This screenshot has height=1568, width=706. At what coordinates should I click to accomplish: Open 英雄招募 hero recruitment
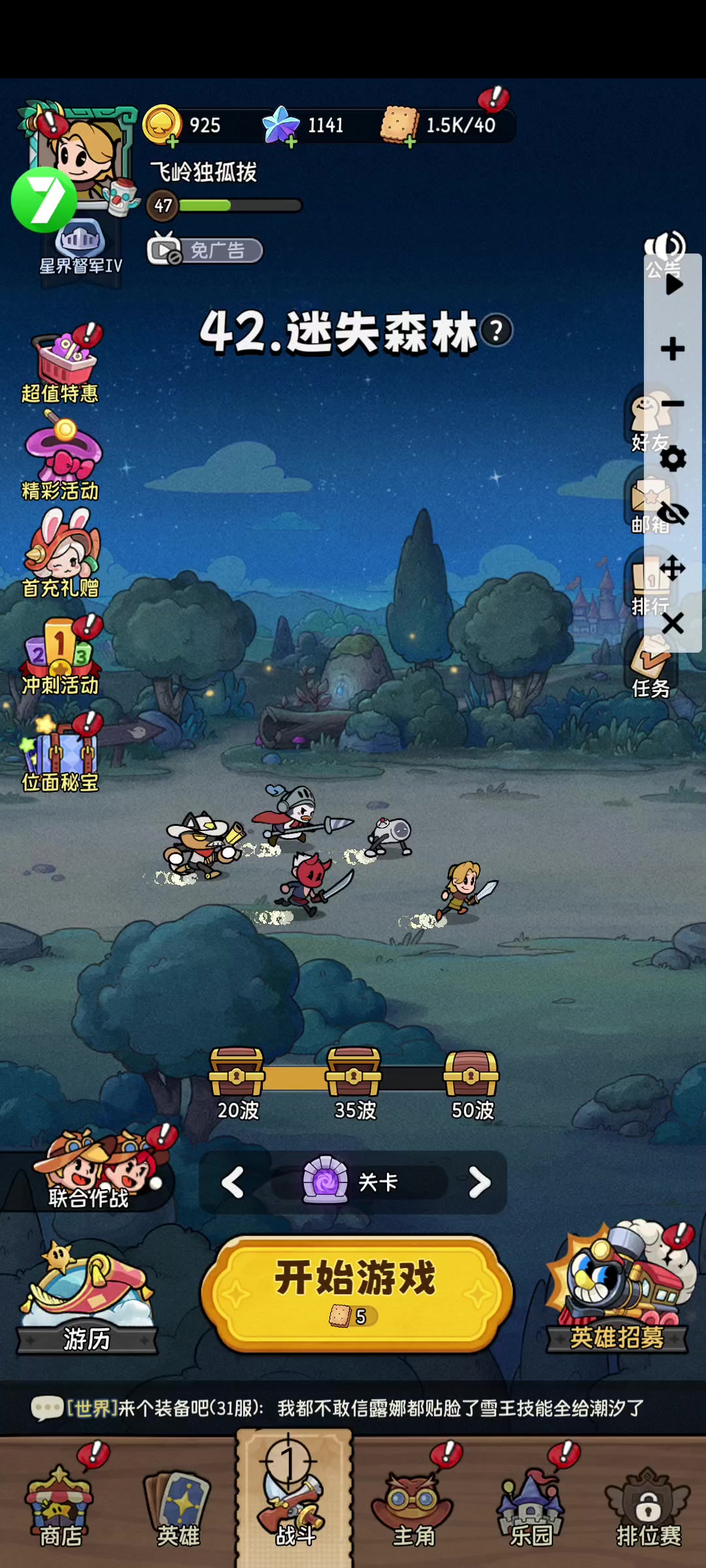pyautogui.click(x=616, y=1290)
